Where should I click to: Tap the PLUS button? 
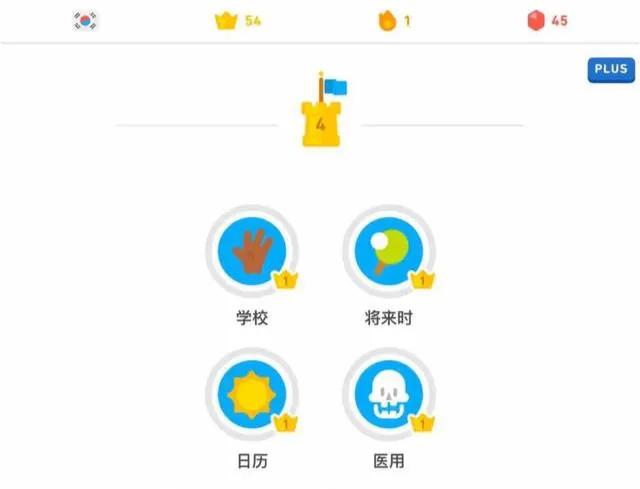(x=609, y=69)
